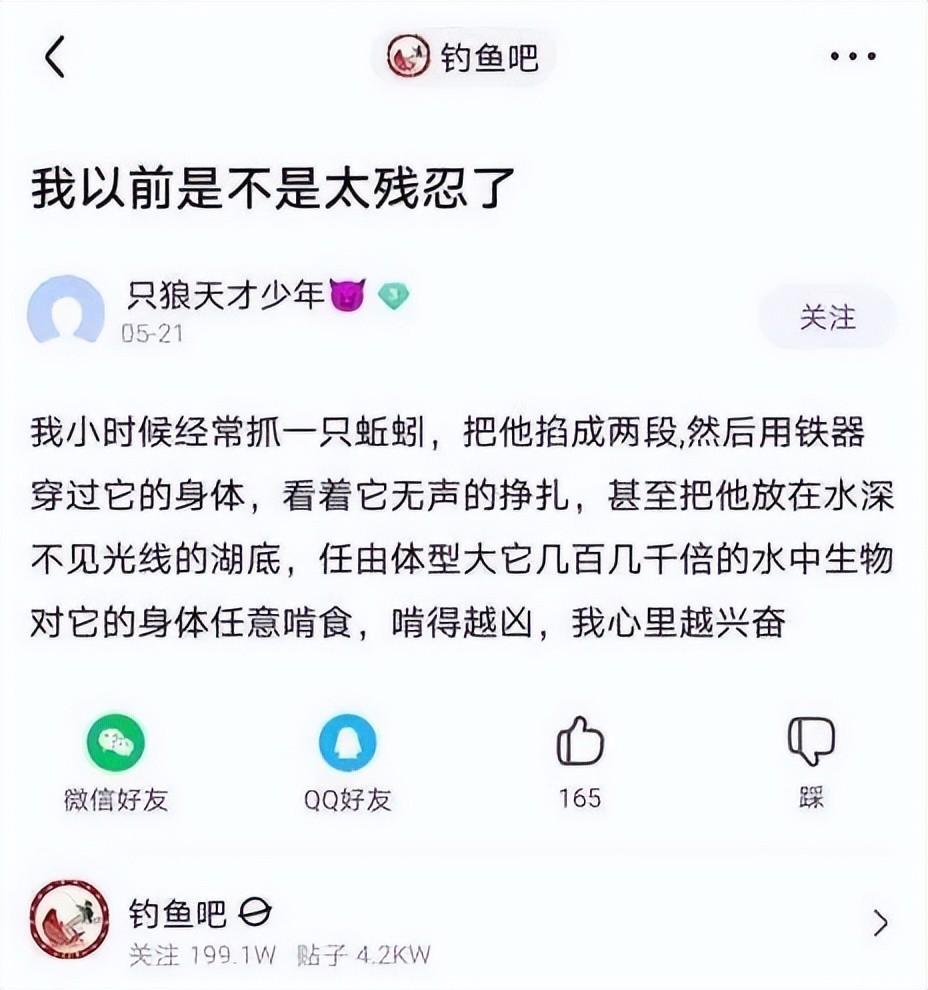Like the post with 165 likes

[x=580, y=743]
